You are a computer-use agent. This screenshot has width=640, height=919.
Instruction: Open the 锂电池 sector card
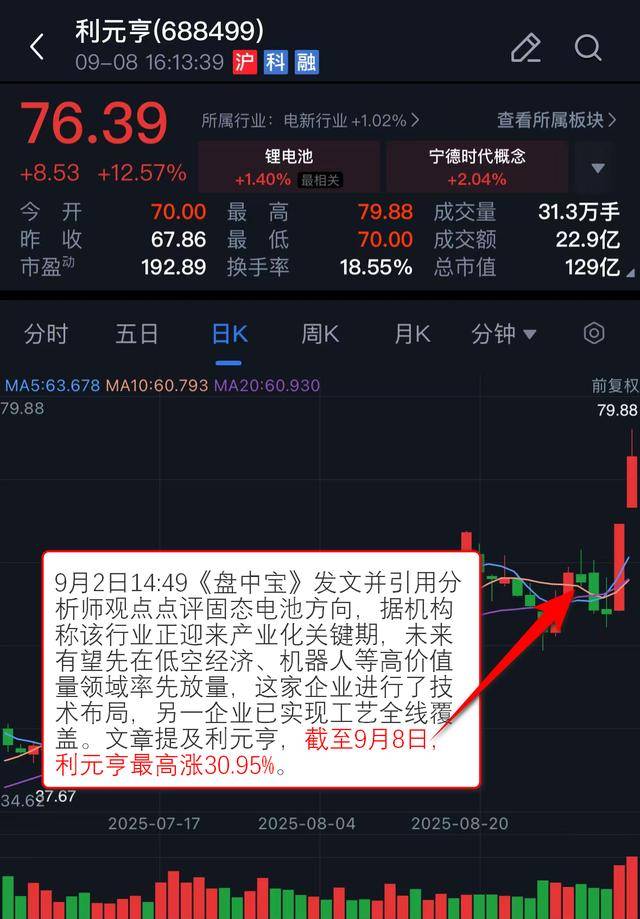click(x=288, y=167)
